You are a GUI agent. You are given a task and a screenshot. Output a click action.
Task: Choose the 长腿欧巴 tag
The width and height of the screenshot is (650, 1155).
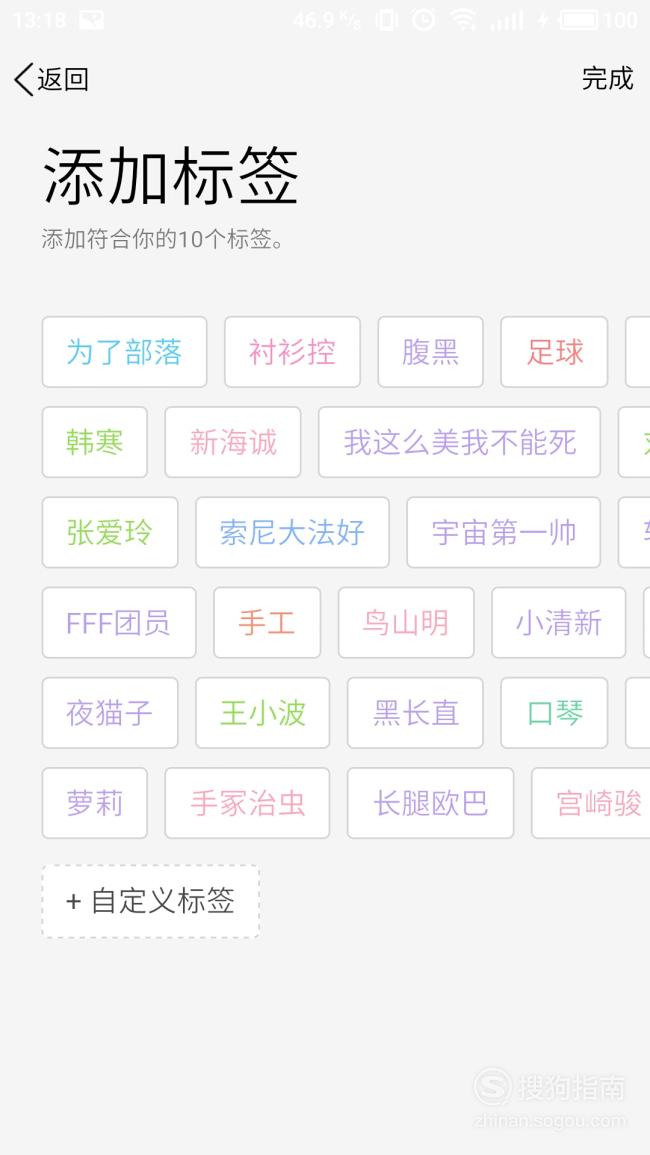(430, 803)
